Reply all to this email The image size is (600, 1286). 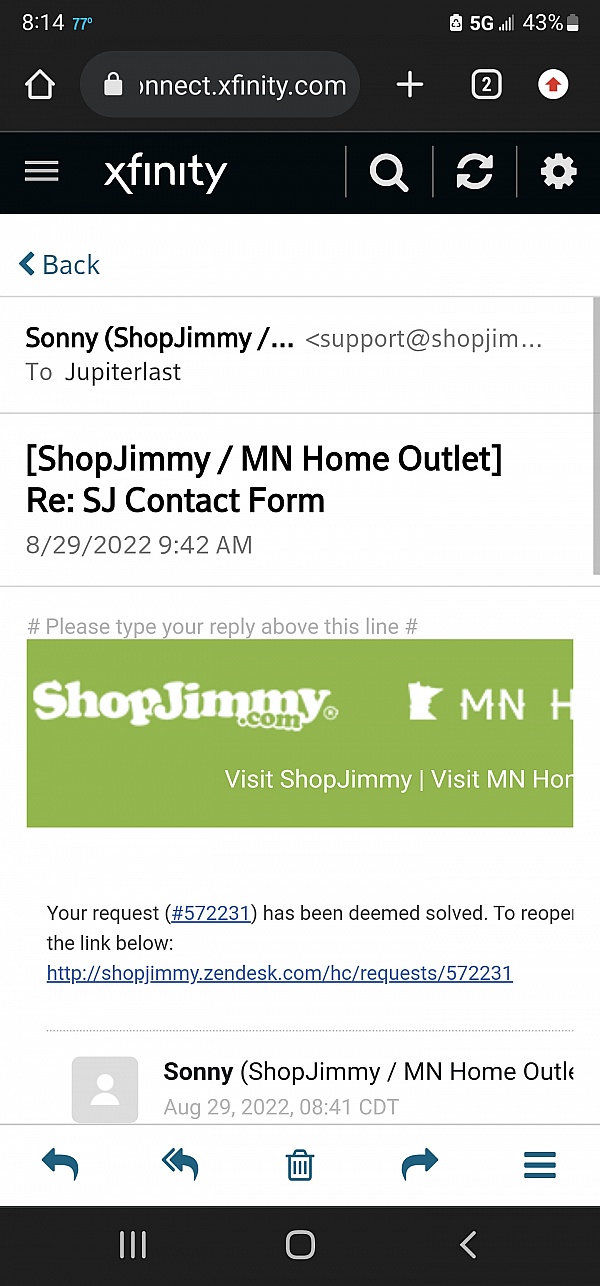[180, 1164]
